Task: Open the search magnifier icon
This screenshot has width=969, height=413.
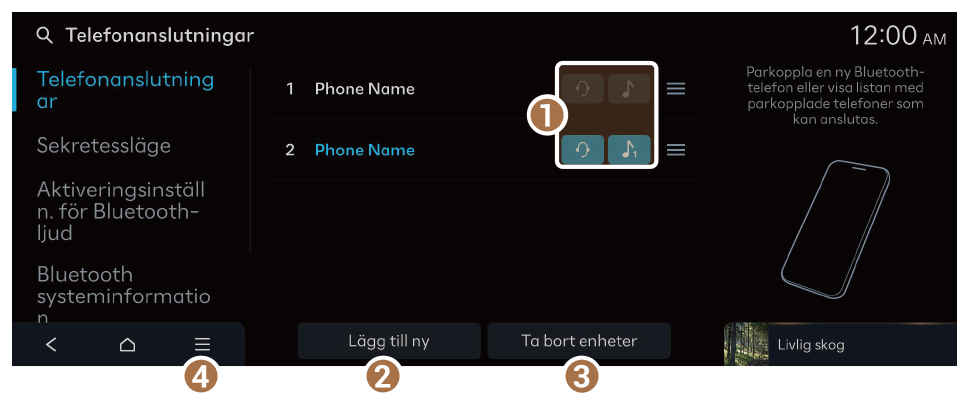Action: 43,36
